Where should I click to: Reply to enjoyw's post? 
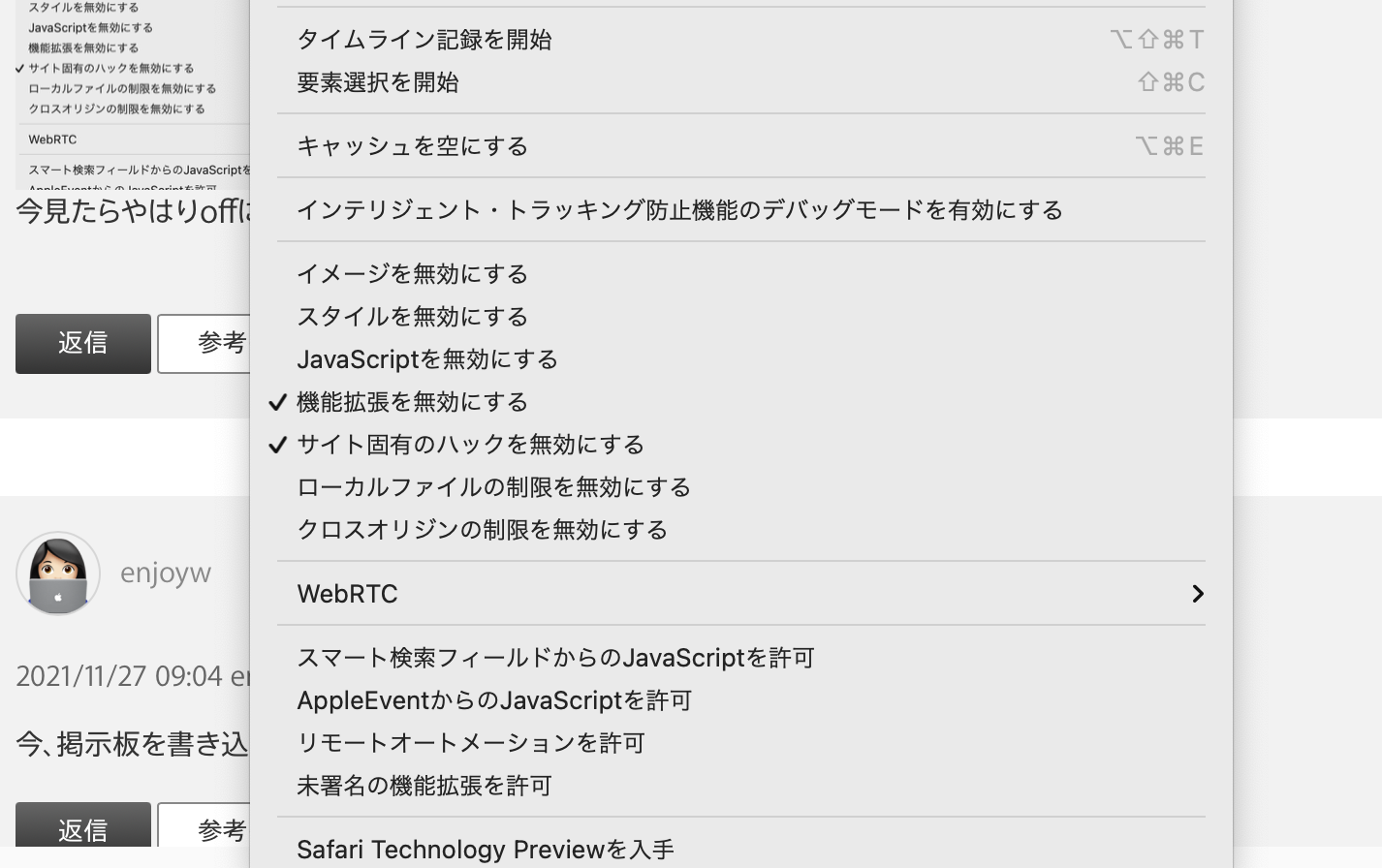click(x=83, y=826)
